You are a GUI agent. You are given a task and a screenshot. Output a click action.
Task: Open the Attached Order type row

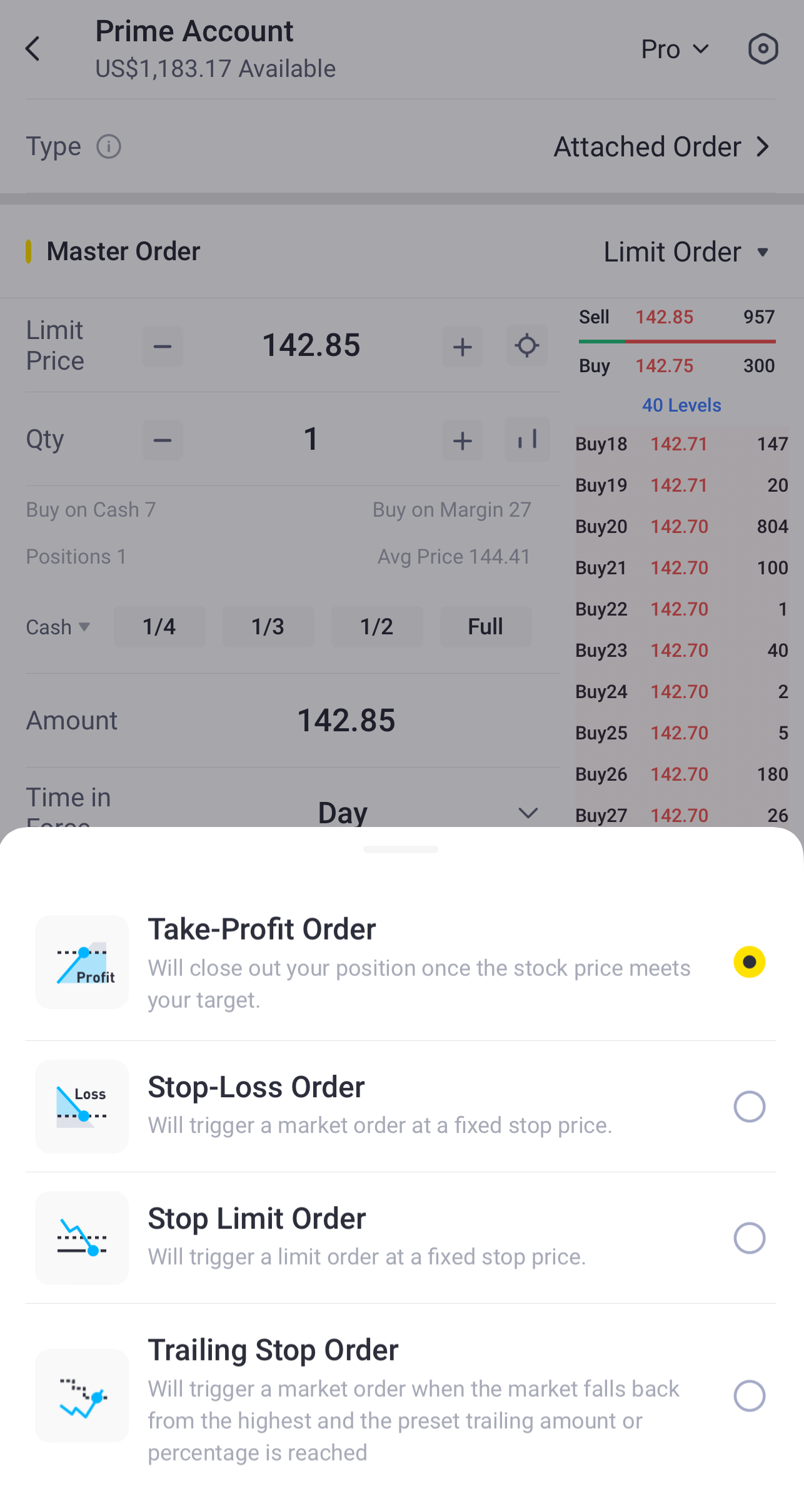661,147
